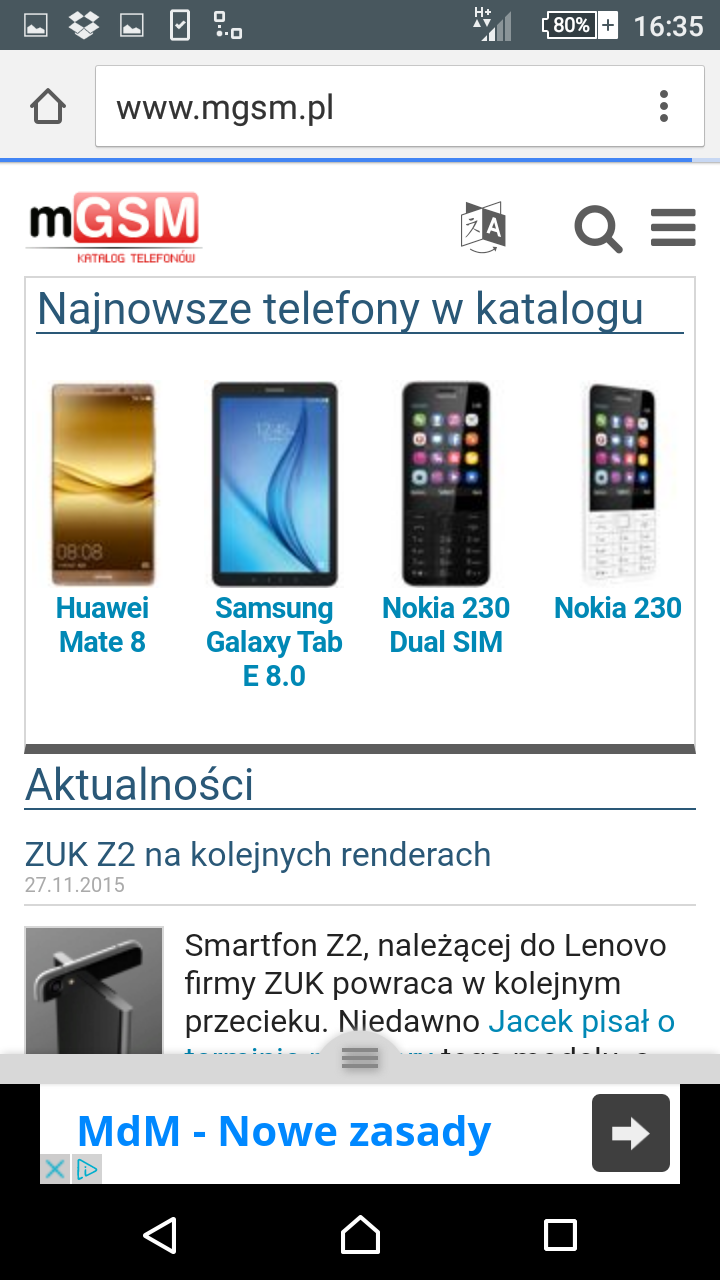Open the hamburger site menu

[x=673, y=228]
